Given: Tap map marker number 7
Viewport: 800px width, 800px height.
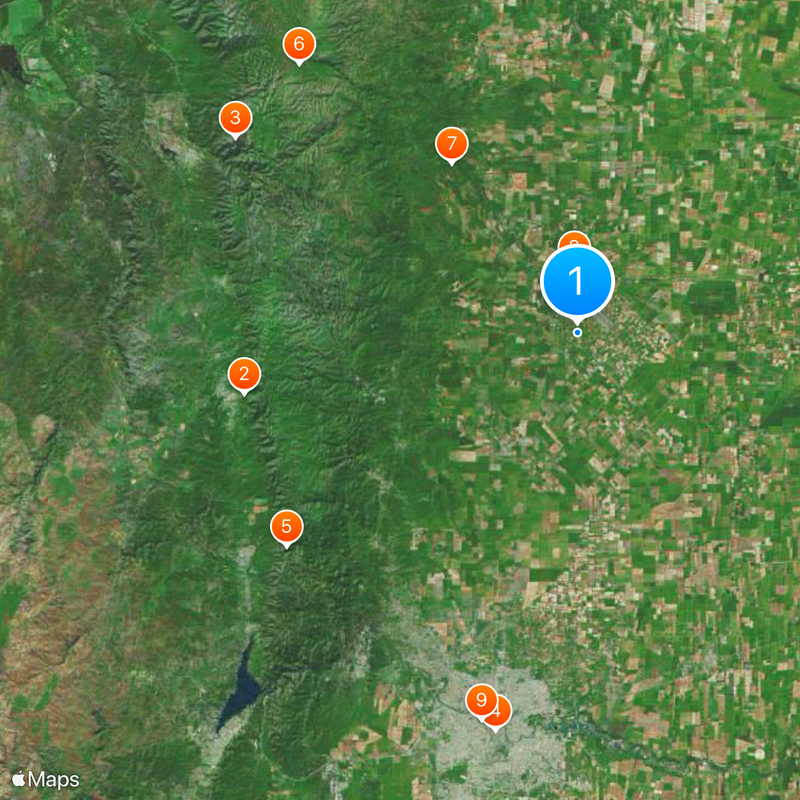Looking at the screenshot, I should [452, 143].
